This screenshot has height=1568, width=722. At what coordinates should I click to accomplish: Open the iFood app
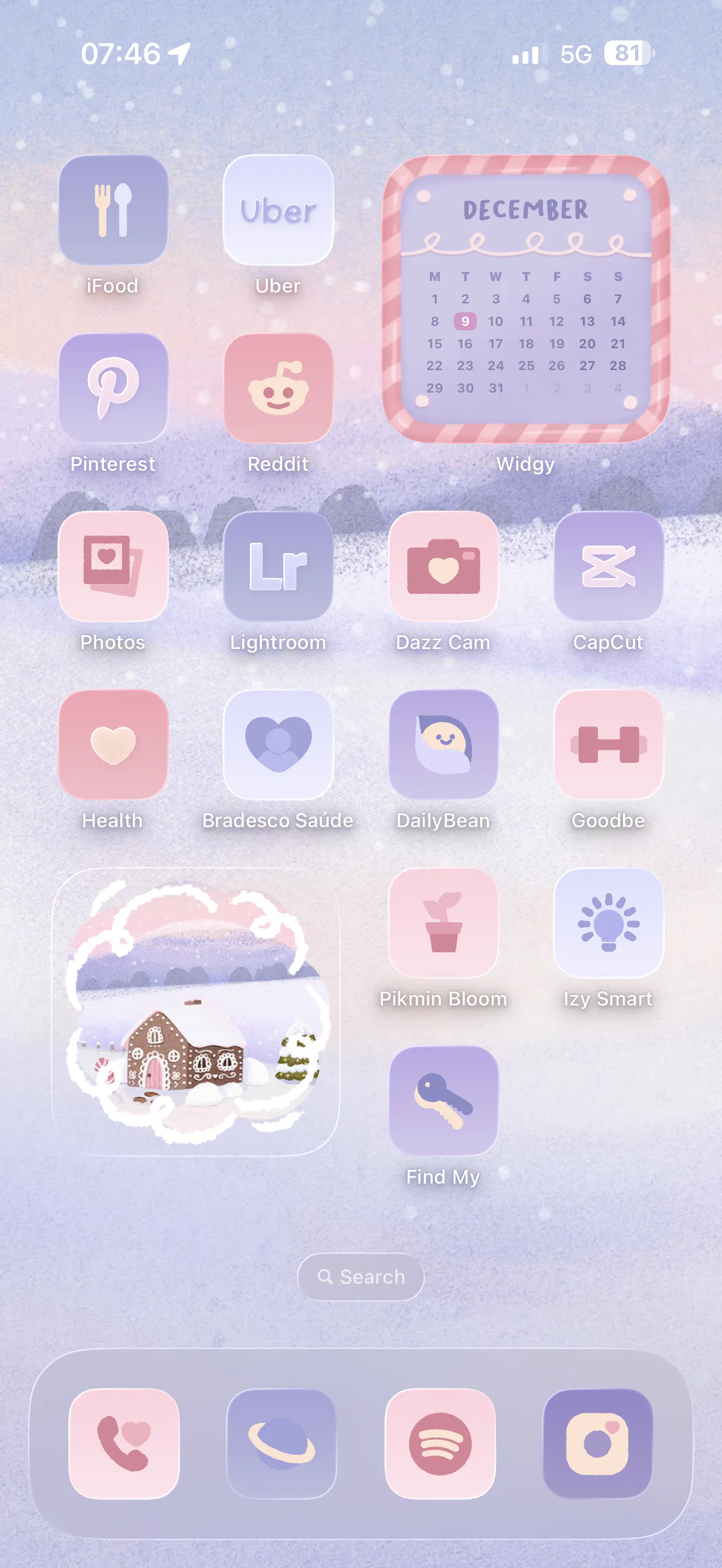113,209
